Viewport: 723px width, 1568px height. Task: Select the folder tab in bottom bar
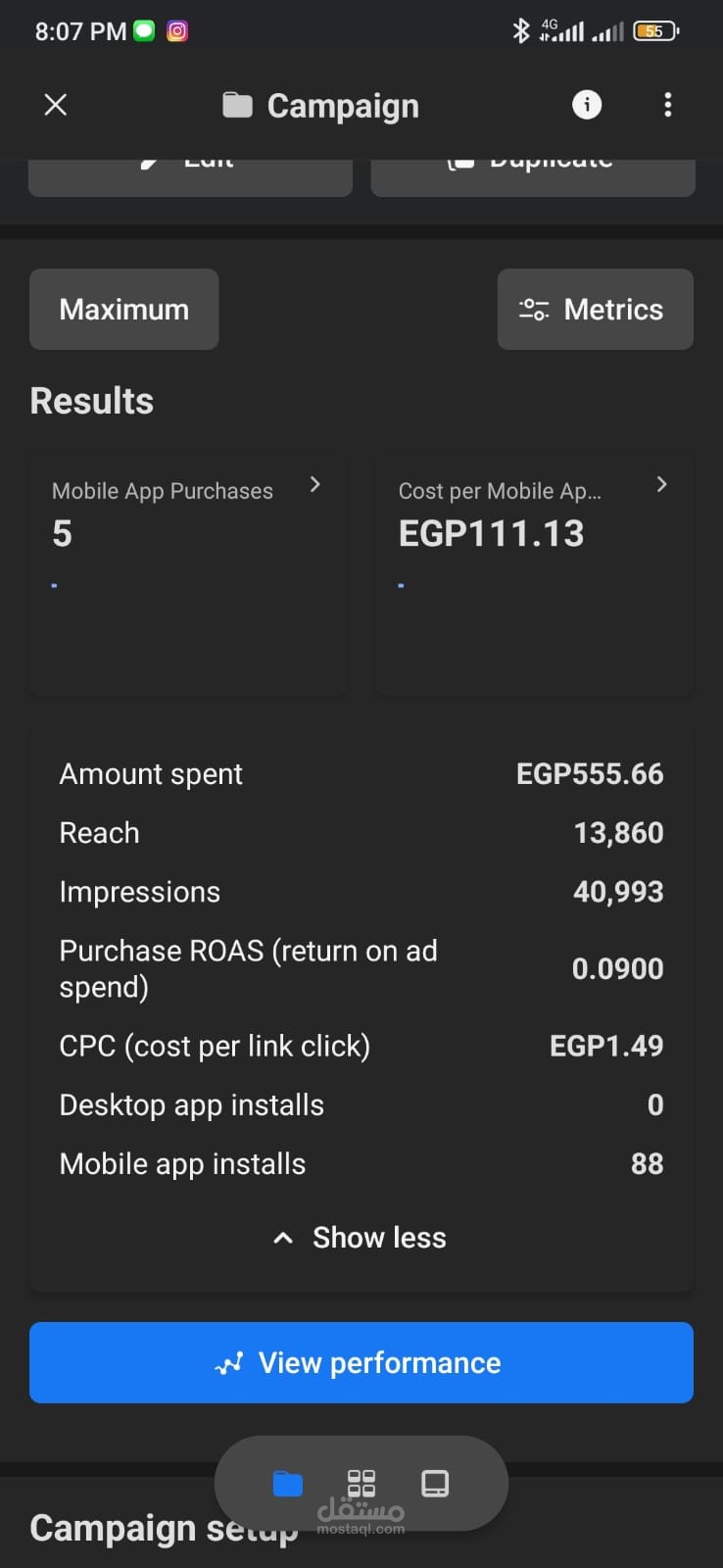pos(287,1484)
